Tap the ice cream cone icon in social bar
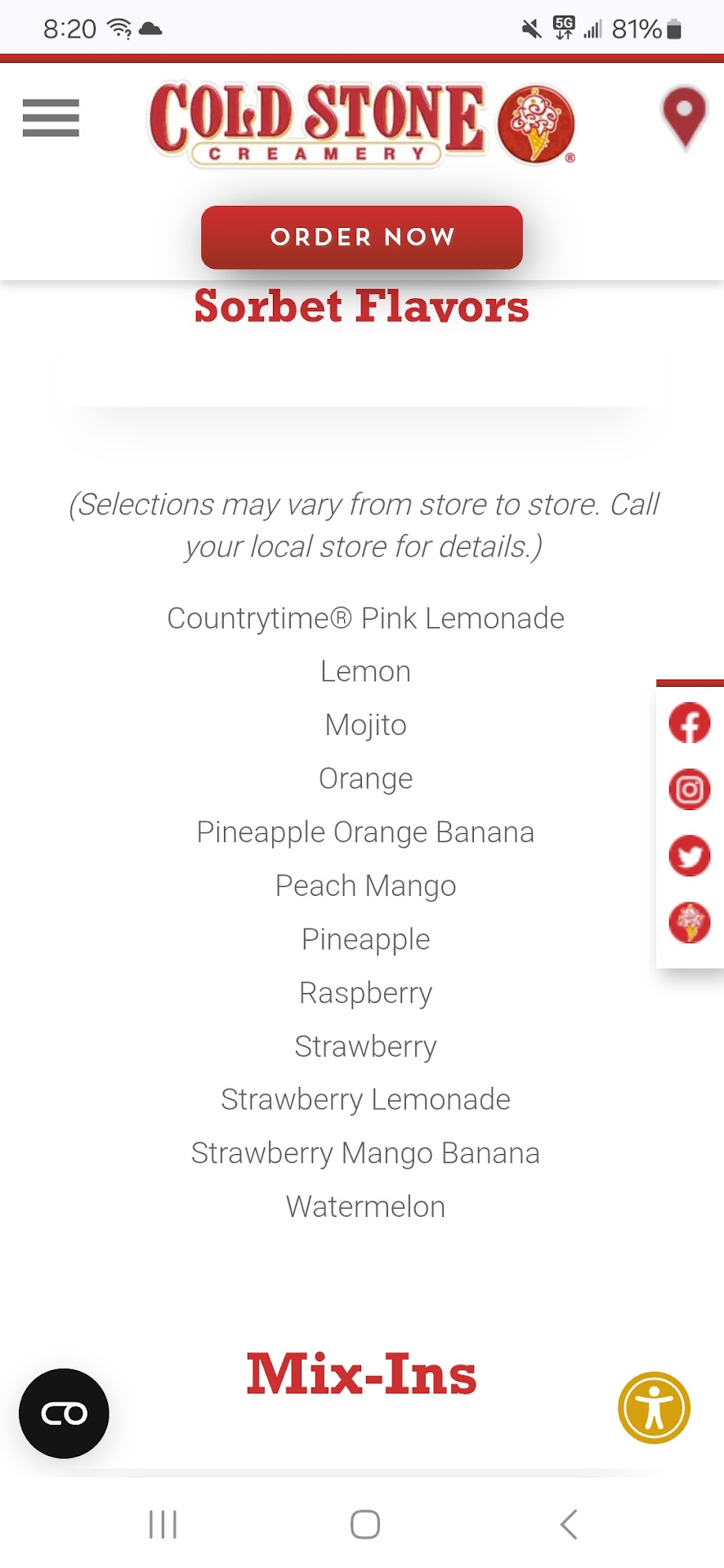Viewport: 724px width, 1568px height. coord(690,923)
